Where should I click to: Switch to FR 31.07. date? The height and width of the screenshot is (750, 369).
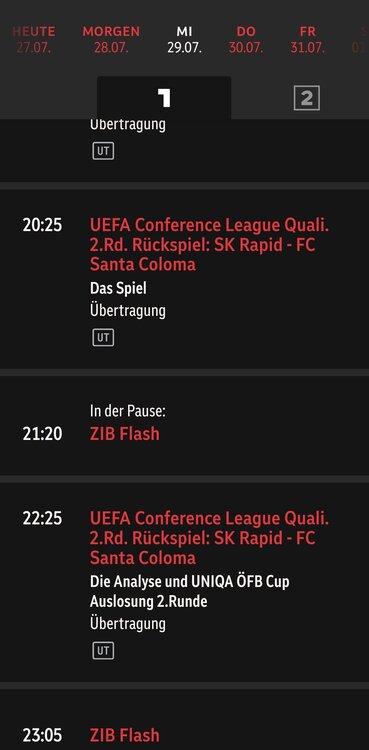307,40
